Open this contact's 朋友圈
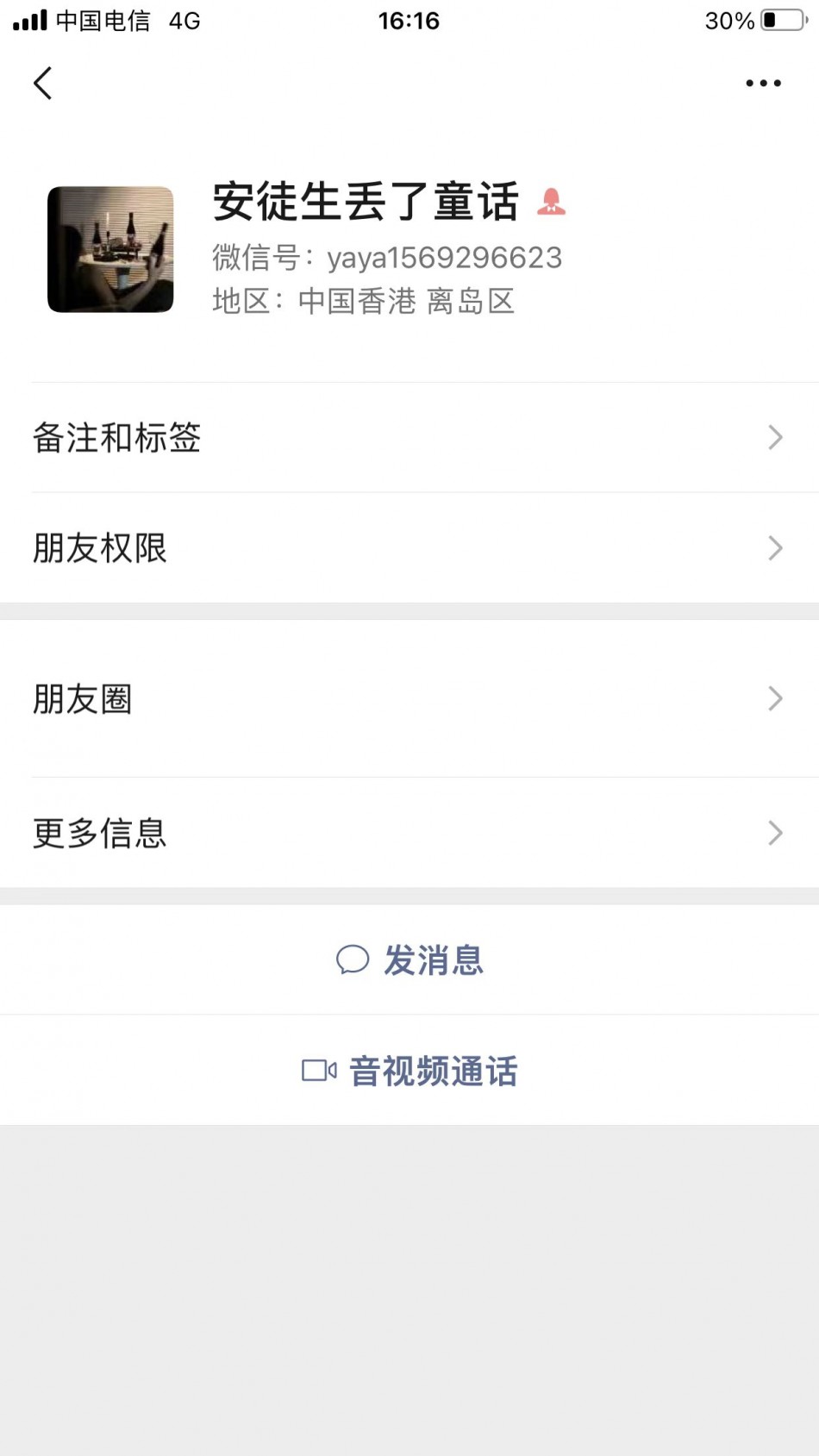Screen dimensions: 819x1456 tap(409, 698)
